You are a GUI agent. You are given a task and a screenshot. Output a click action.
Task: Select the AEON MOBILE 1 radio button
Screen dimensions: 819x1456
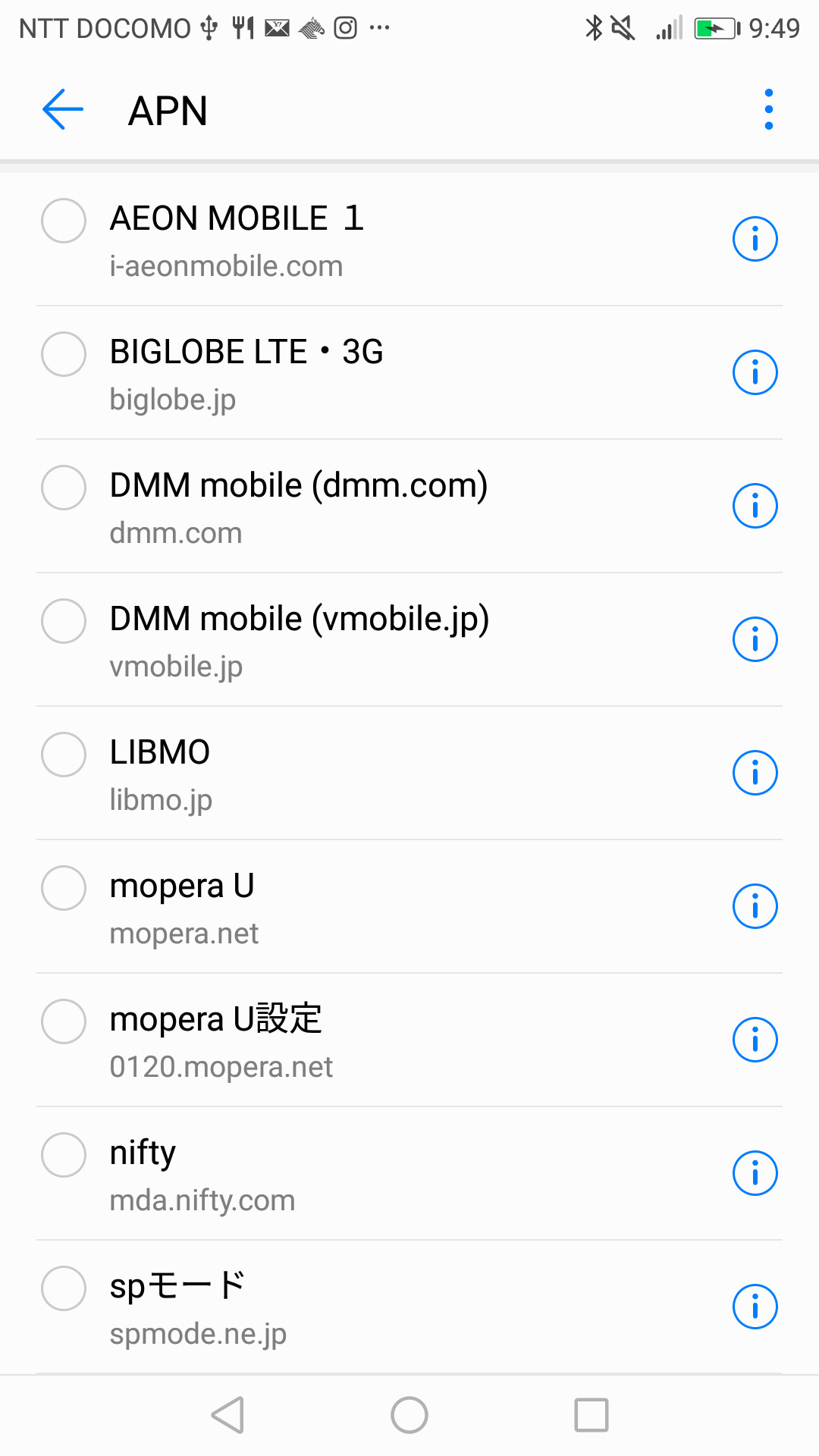pyautogui.click(x=64, y=221)
